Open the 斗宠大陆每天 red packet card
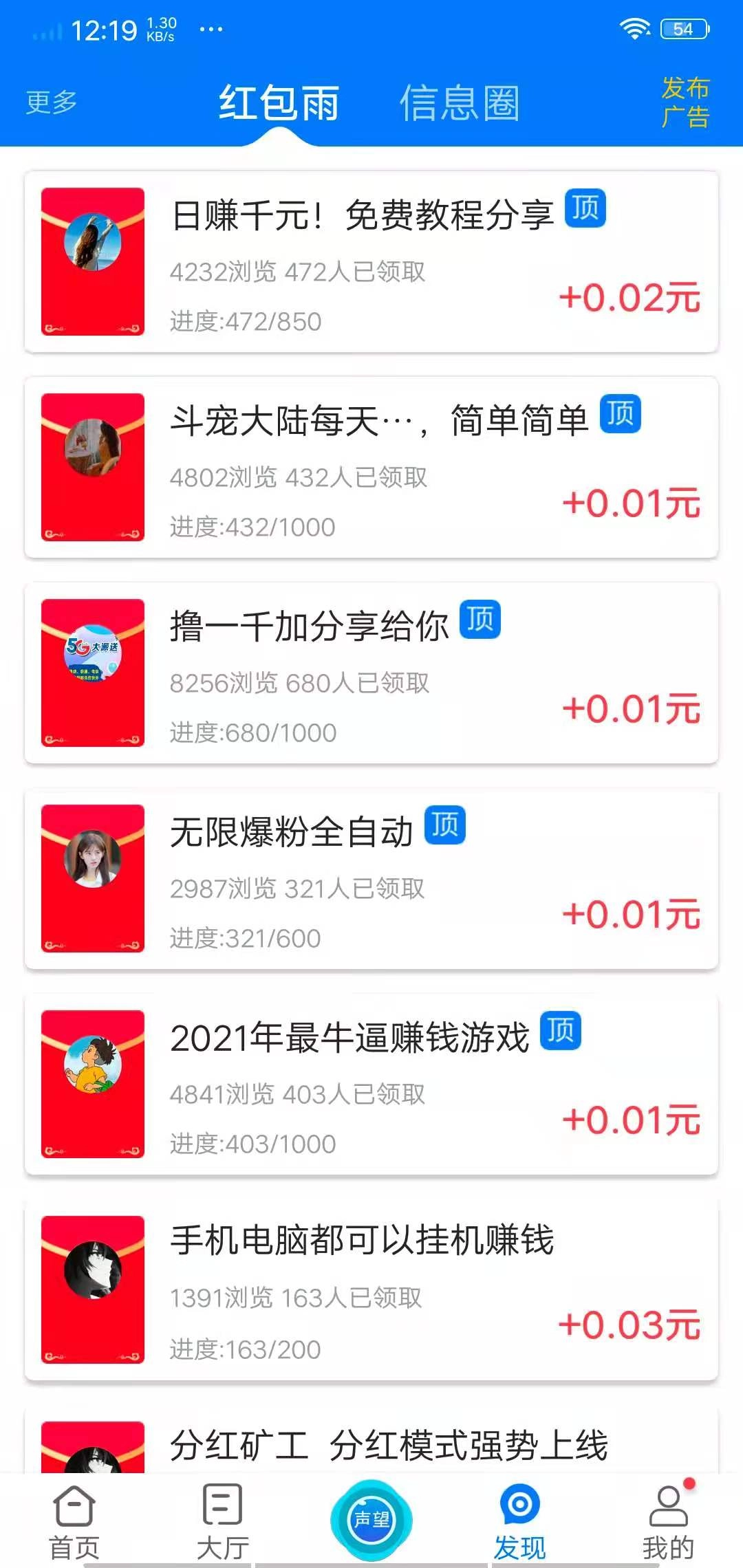This screenshot has width=743, height=1568. coord(371,468)
